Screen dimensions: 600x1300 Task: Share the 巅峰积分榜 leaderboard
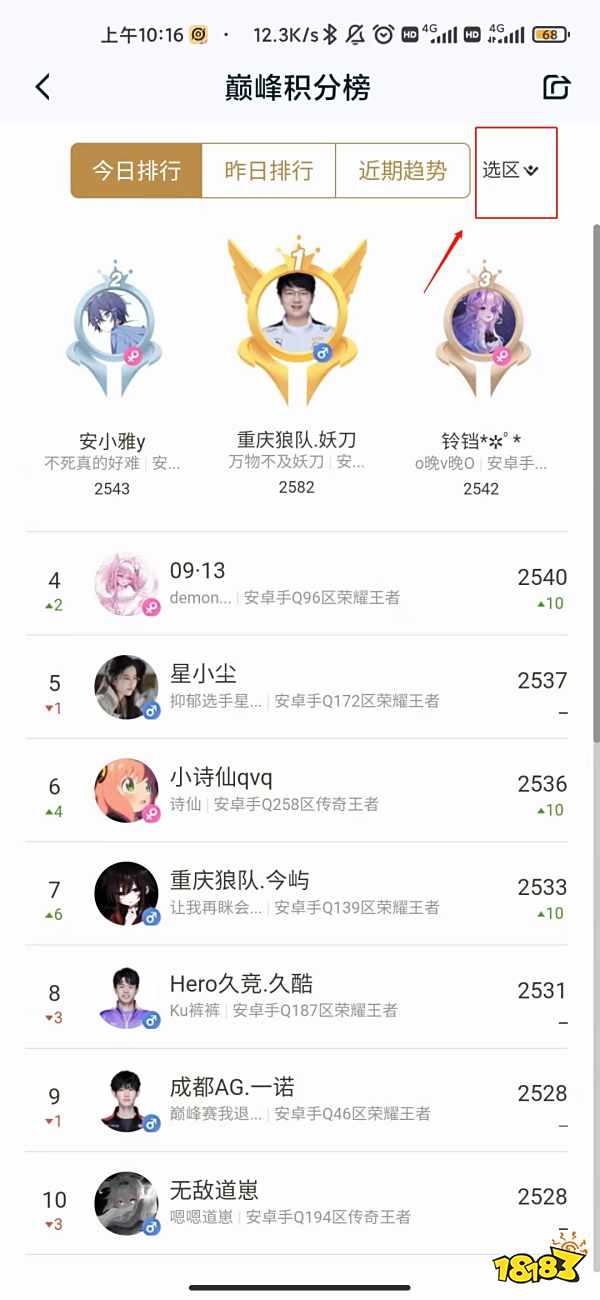pos(556,87)
